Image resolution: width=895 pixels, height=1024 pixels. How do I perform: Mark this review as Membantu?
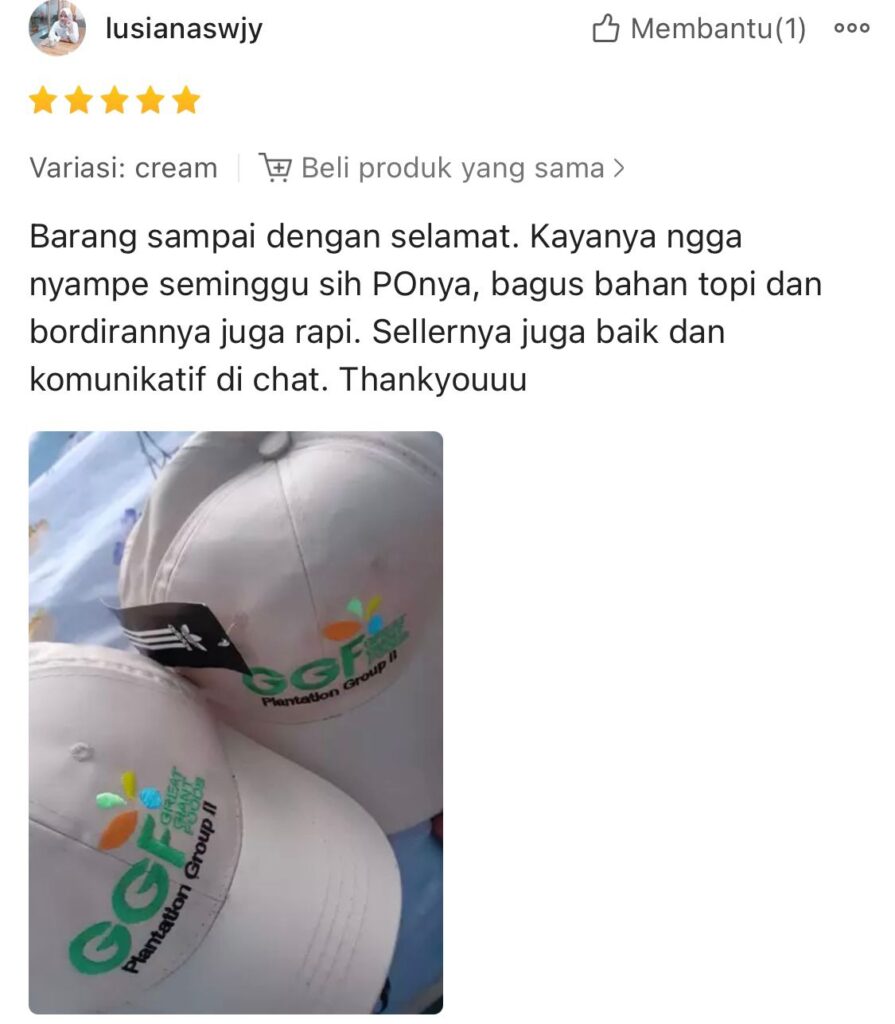pos(698,29)
